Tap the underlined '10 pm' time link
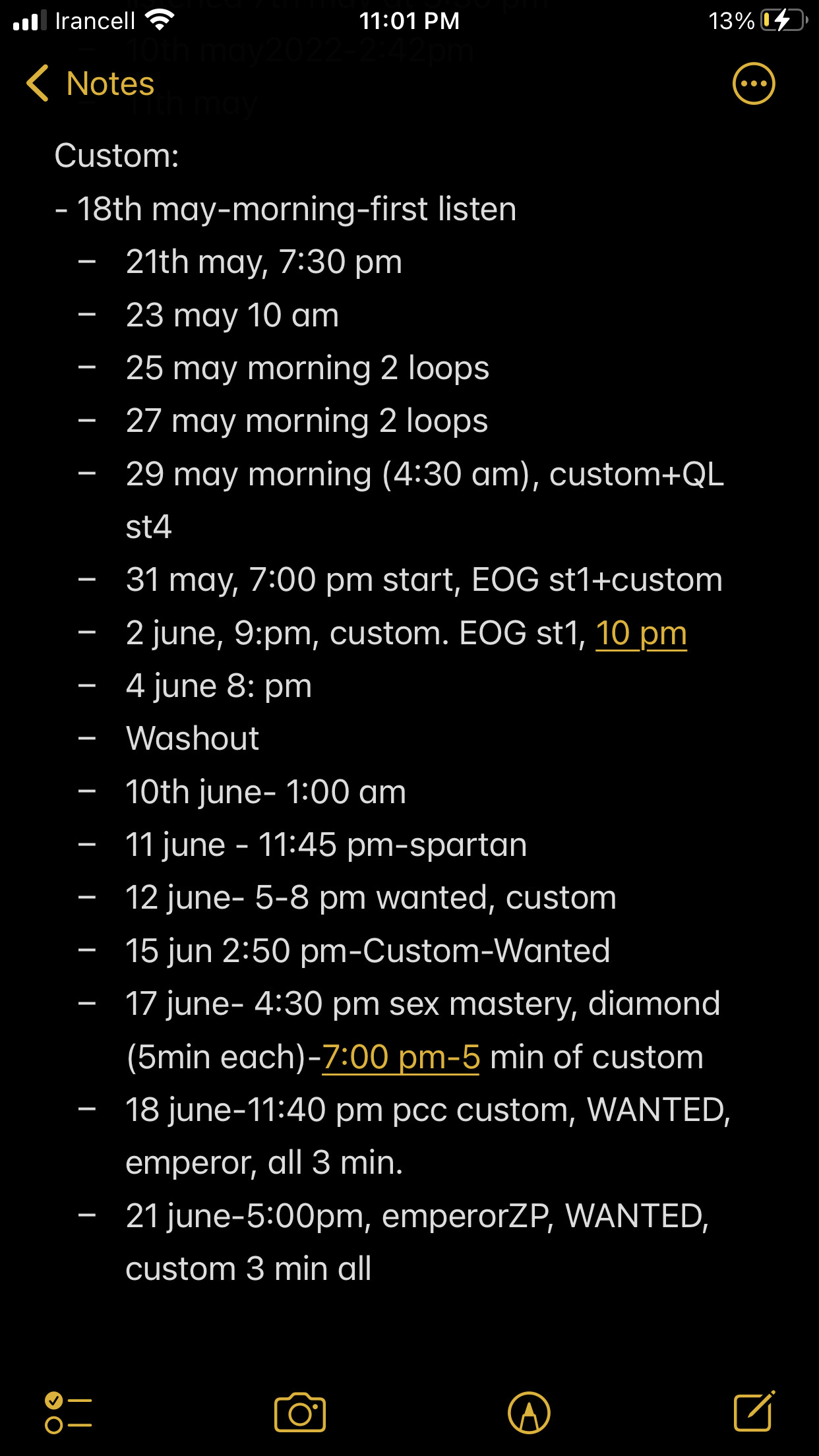Viewport: 819px width, 1456px height. pos(641,633)
